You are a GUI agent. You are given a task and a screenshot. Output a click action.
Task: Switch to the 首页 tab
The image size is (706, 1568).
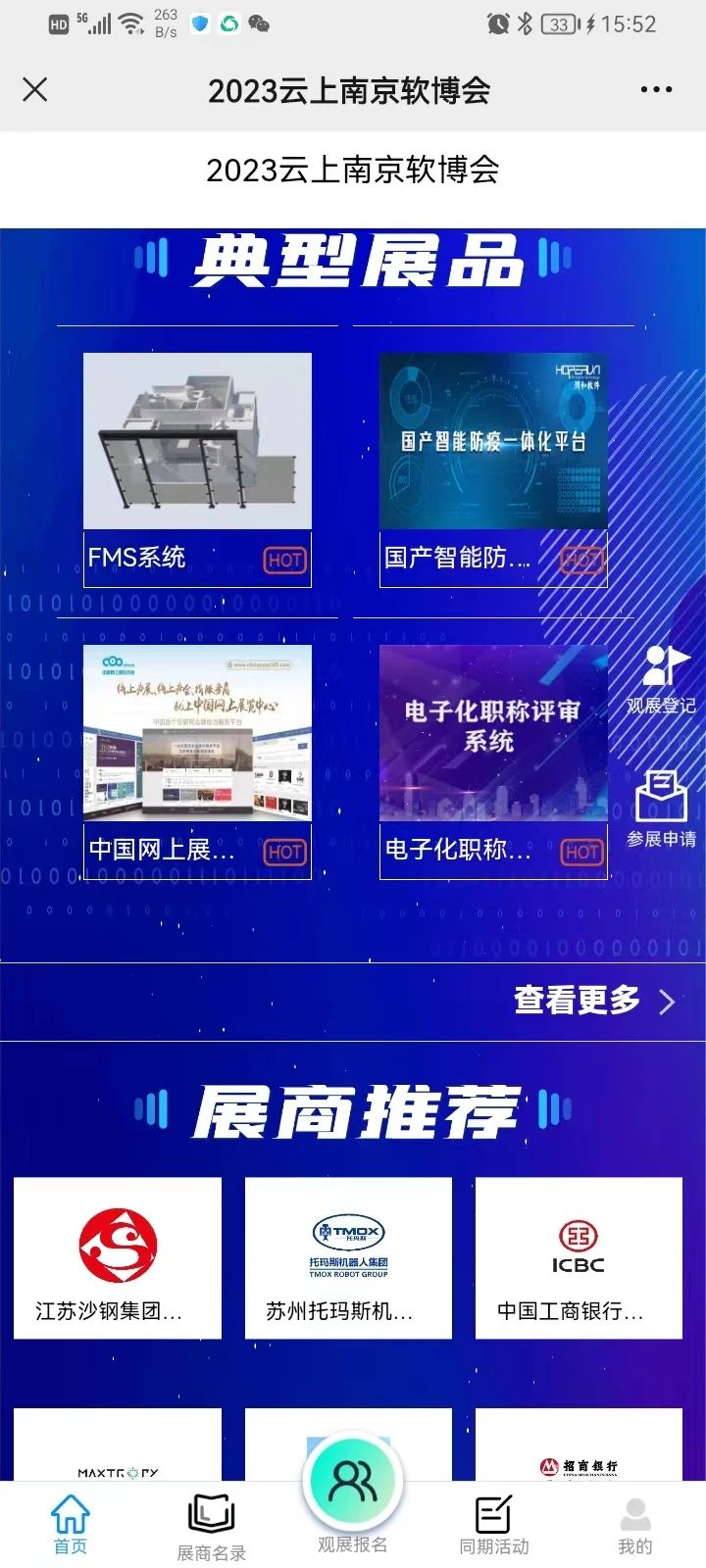point(71,1525)
